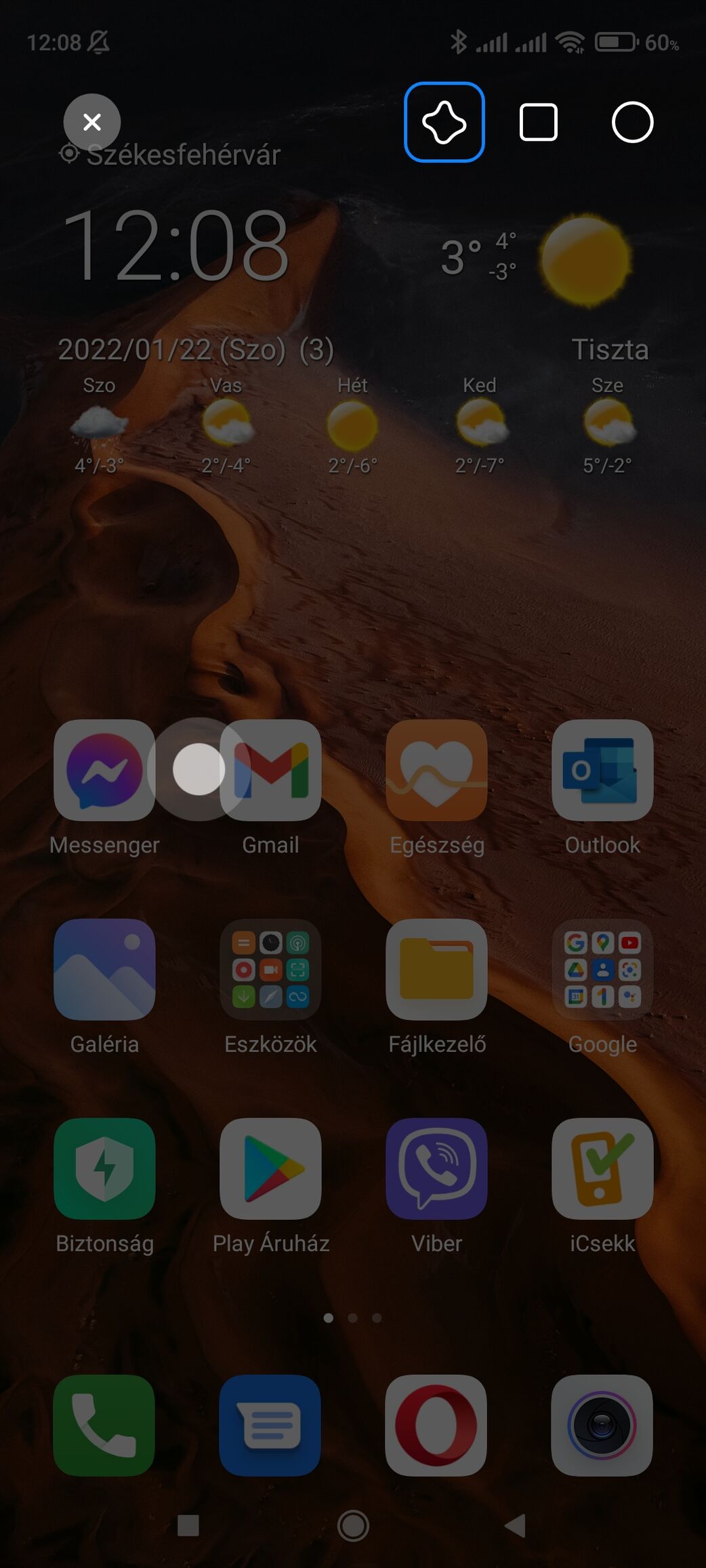Open Galéria
Screen dimensions: 706x1568
click(x=104, y=970)
